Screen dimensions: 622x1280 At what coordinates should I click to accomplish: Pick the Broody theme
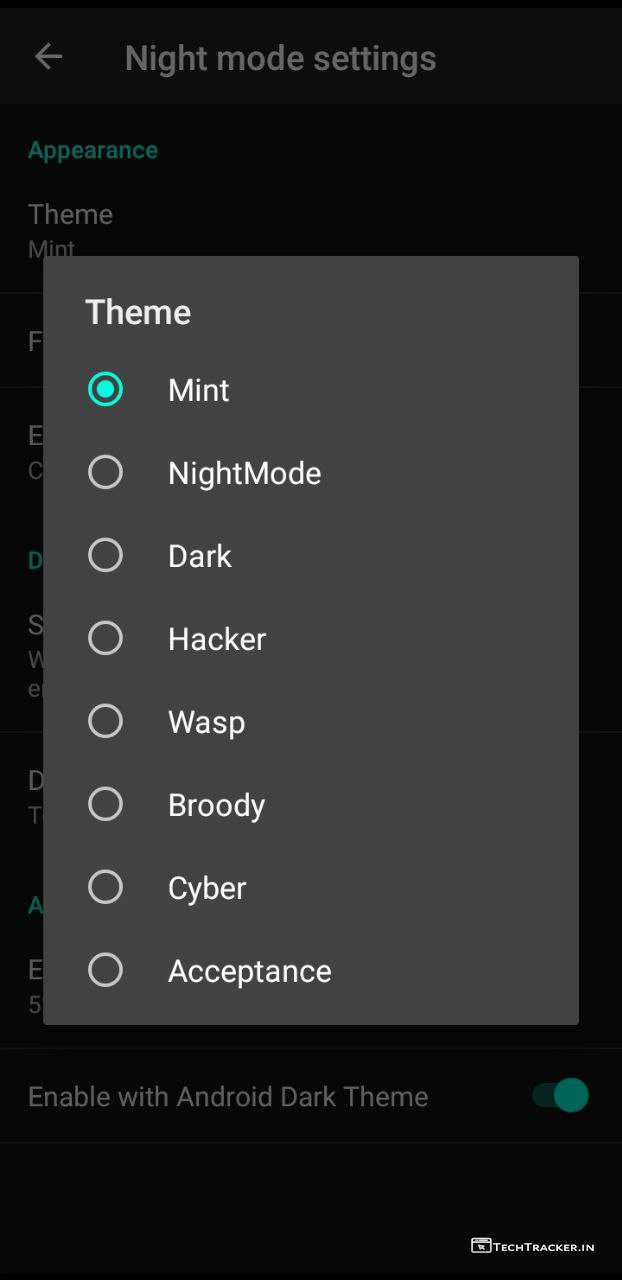[106, 805]
